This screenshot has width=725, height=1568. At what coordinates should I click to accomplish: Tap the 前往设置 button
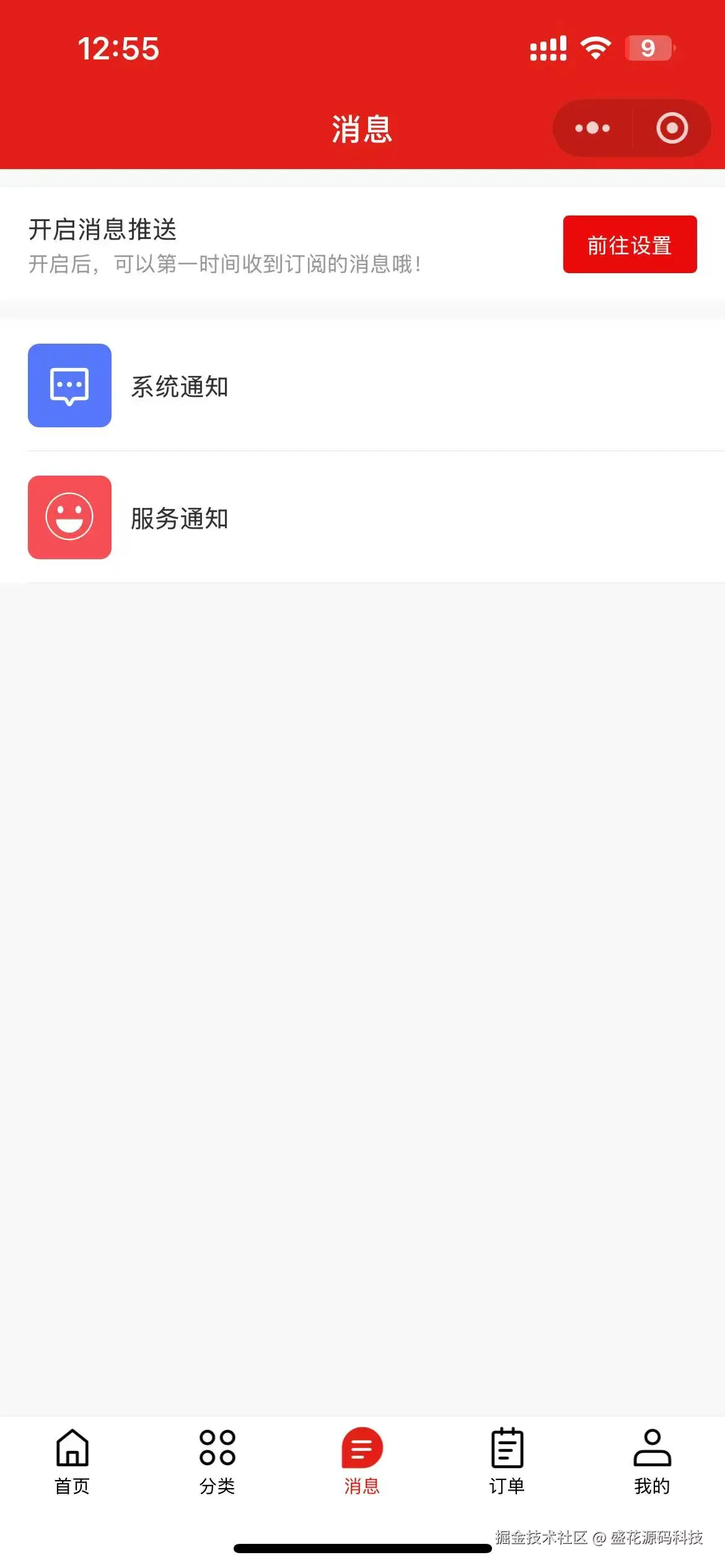coord(630,245)
